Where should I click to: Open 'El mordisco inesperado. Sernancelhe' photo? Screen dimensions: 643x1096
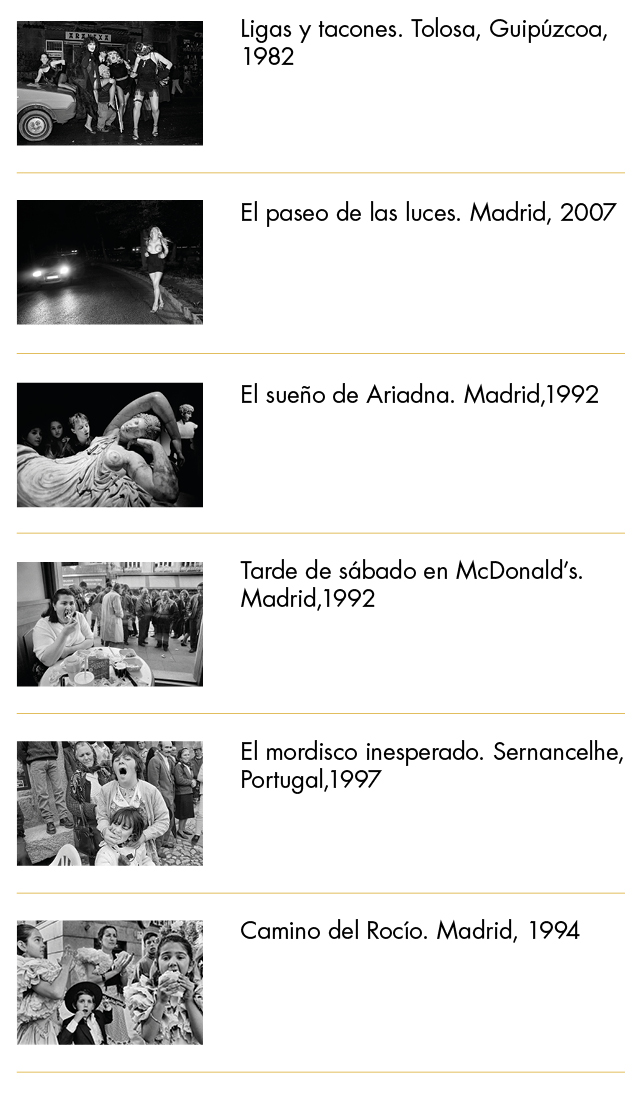110,803
